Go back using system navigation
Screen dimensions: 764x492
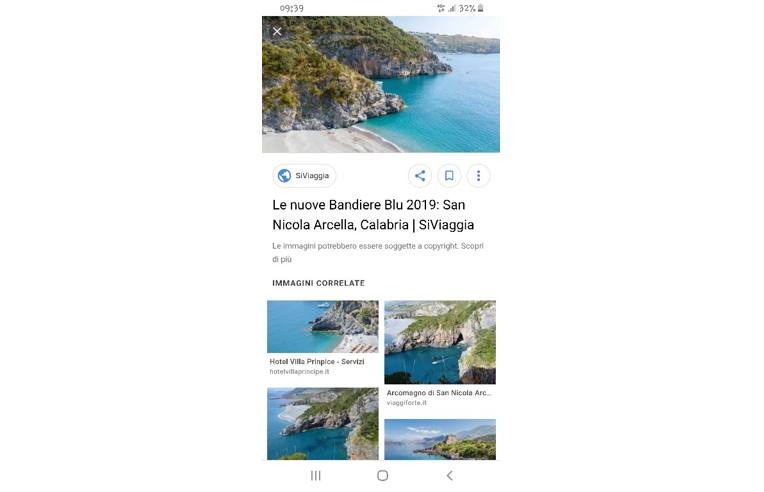click(449, 476)
